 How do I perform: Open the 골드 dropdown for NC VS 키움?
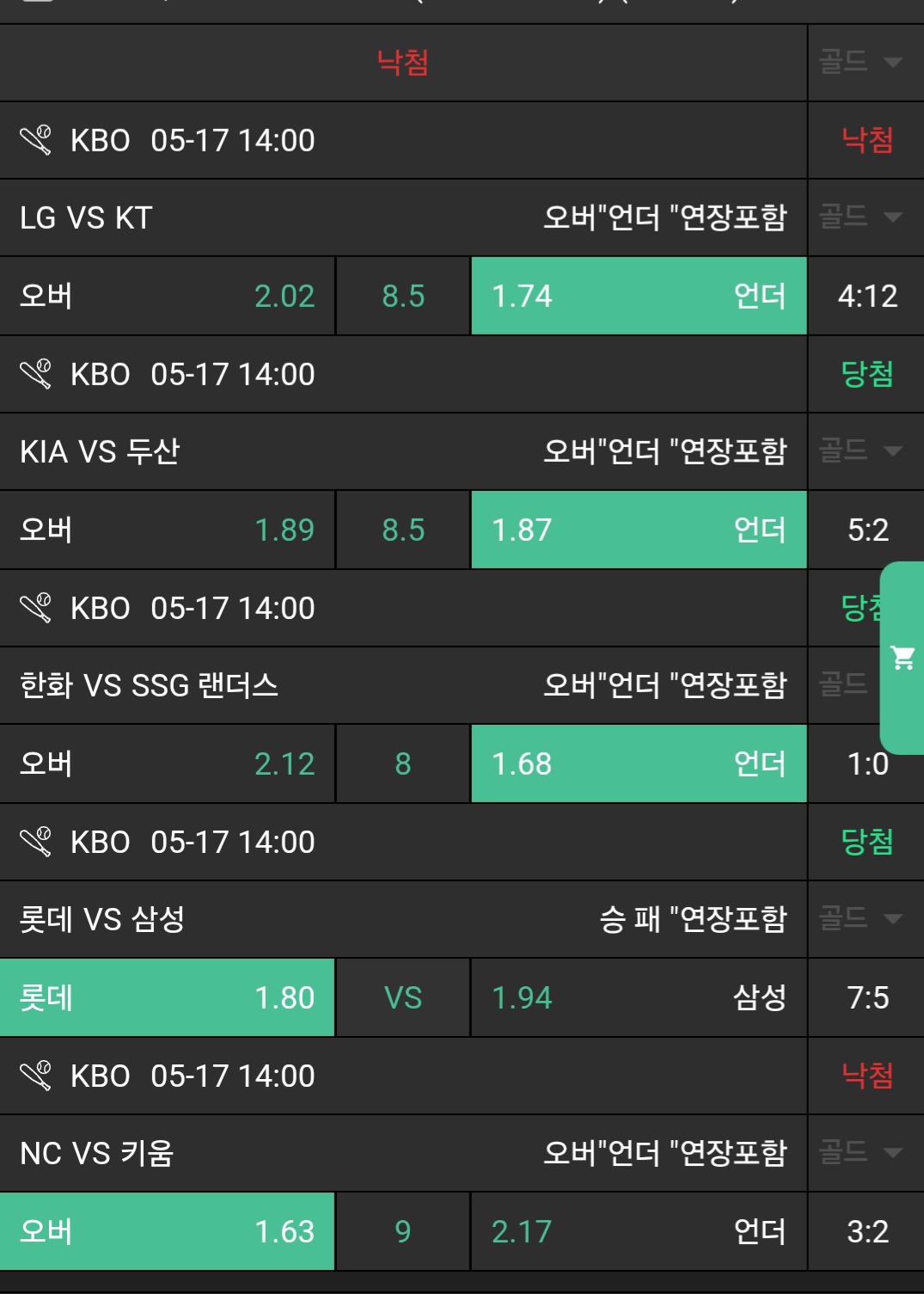coord(861,1152)
